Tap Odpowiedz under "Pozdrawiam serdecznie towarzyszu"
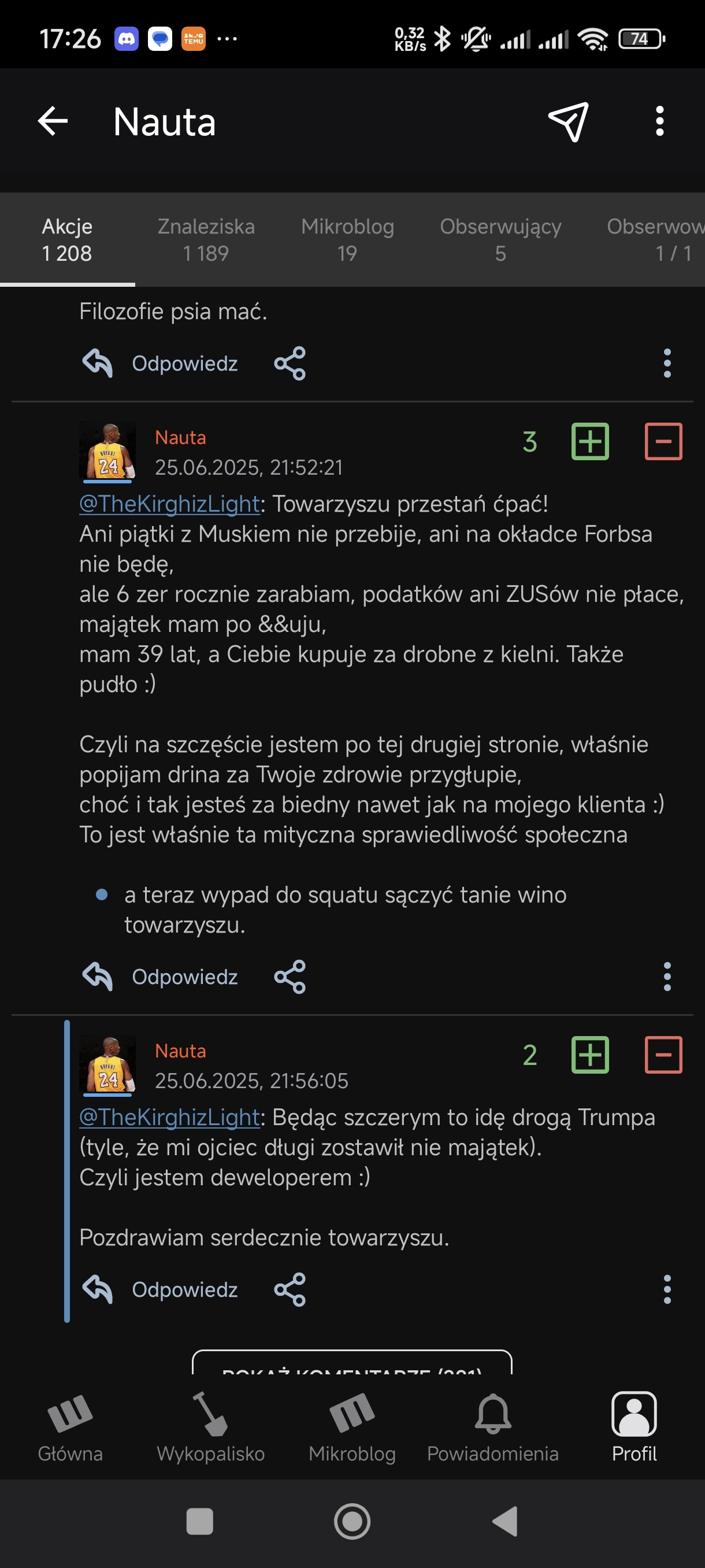This screenshot has height=1568, width=705. click(x=161, y=1289)
